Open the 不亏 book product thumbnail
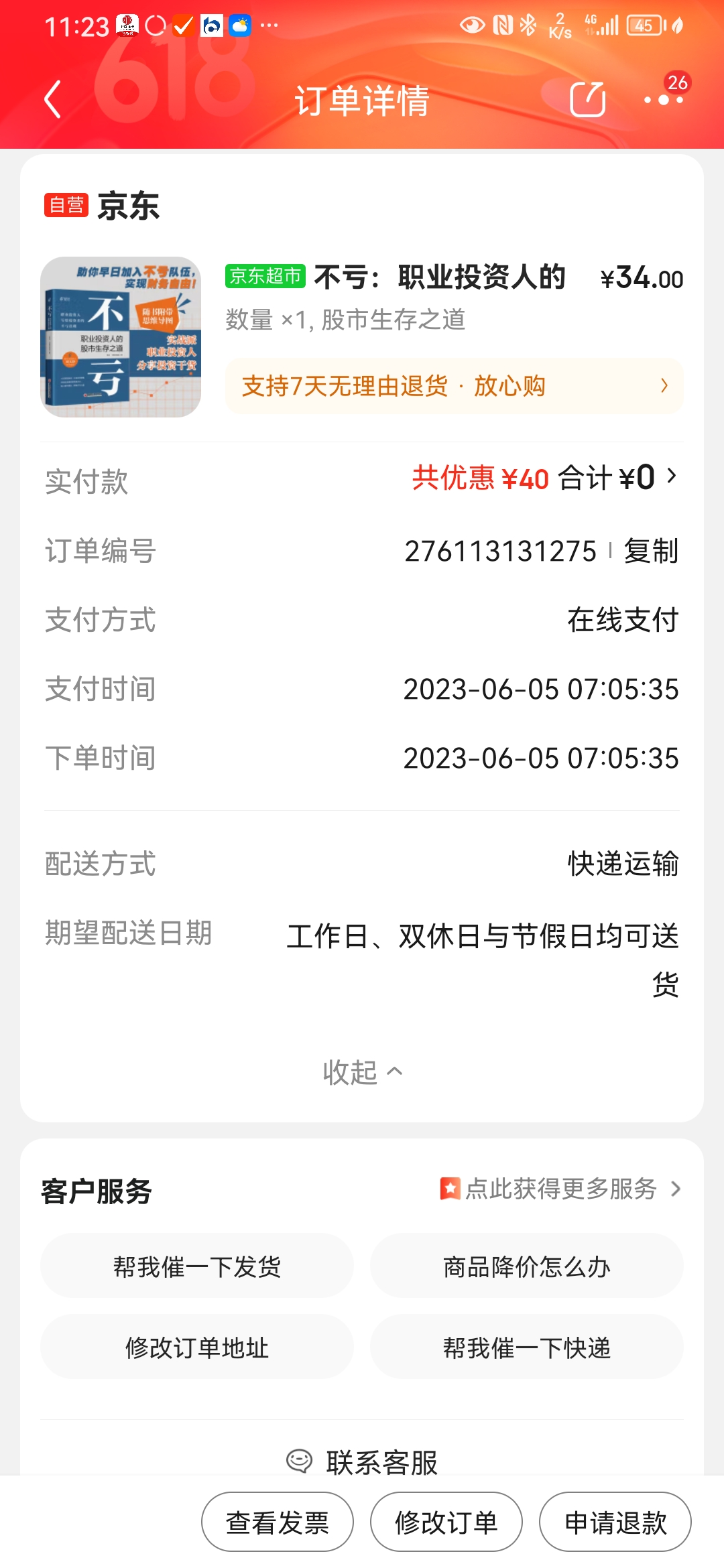The width and height of the screenshot is (724, 1568). click(121, 337)
